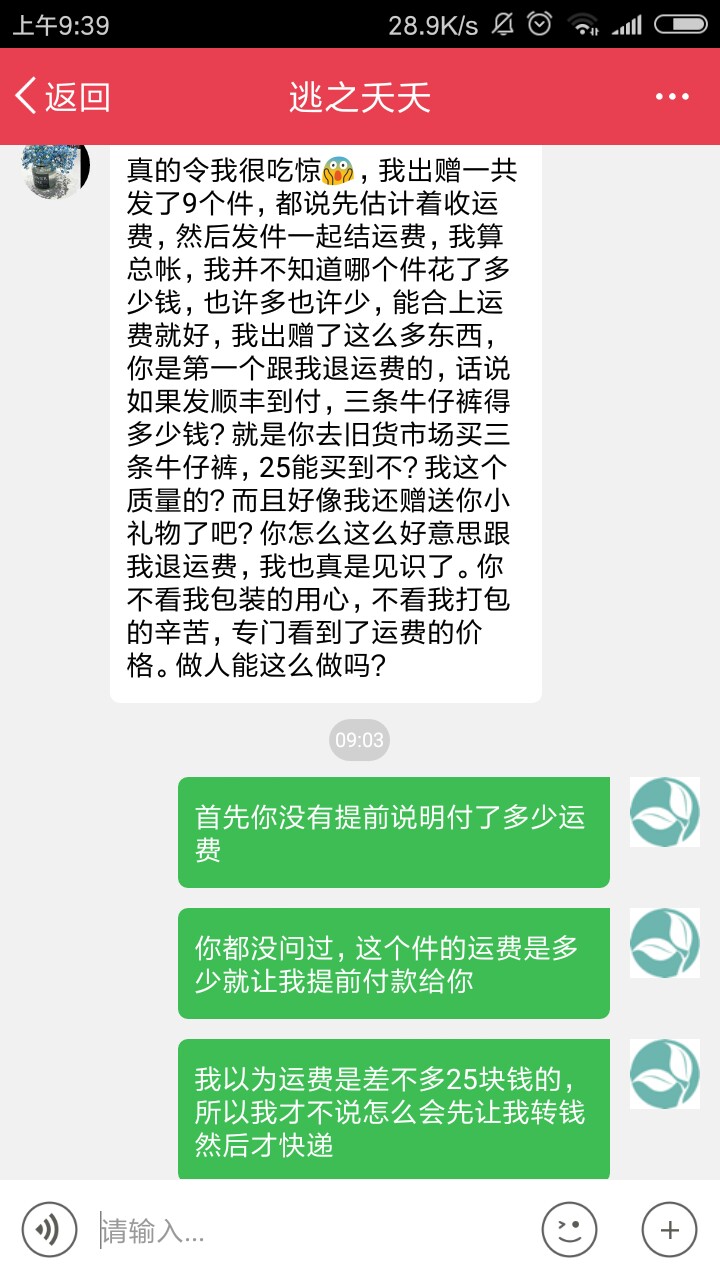Go back via 返回 button
Screen dimensions: 720x1280
click(x=62, y=97)
